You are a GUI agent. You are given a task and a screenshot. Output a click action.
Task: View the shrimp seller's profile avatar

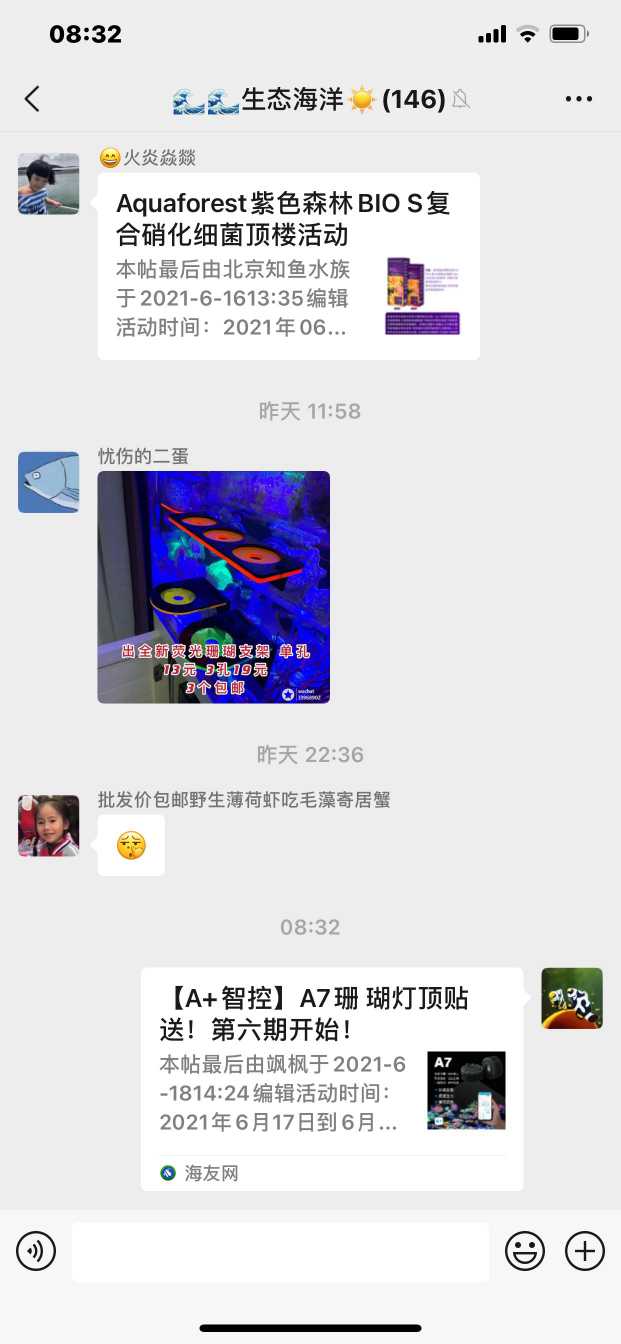(x=48, y=826)
